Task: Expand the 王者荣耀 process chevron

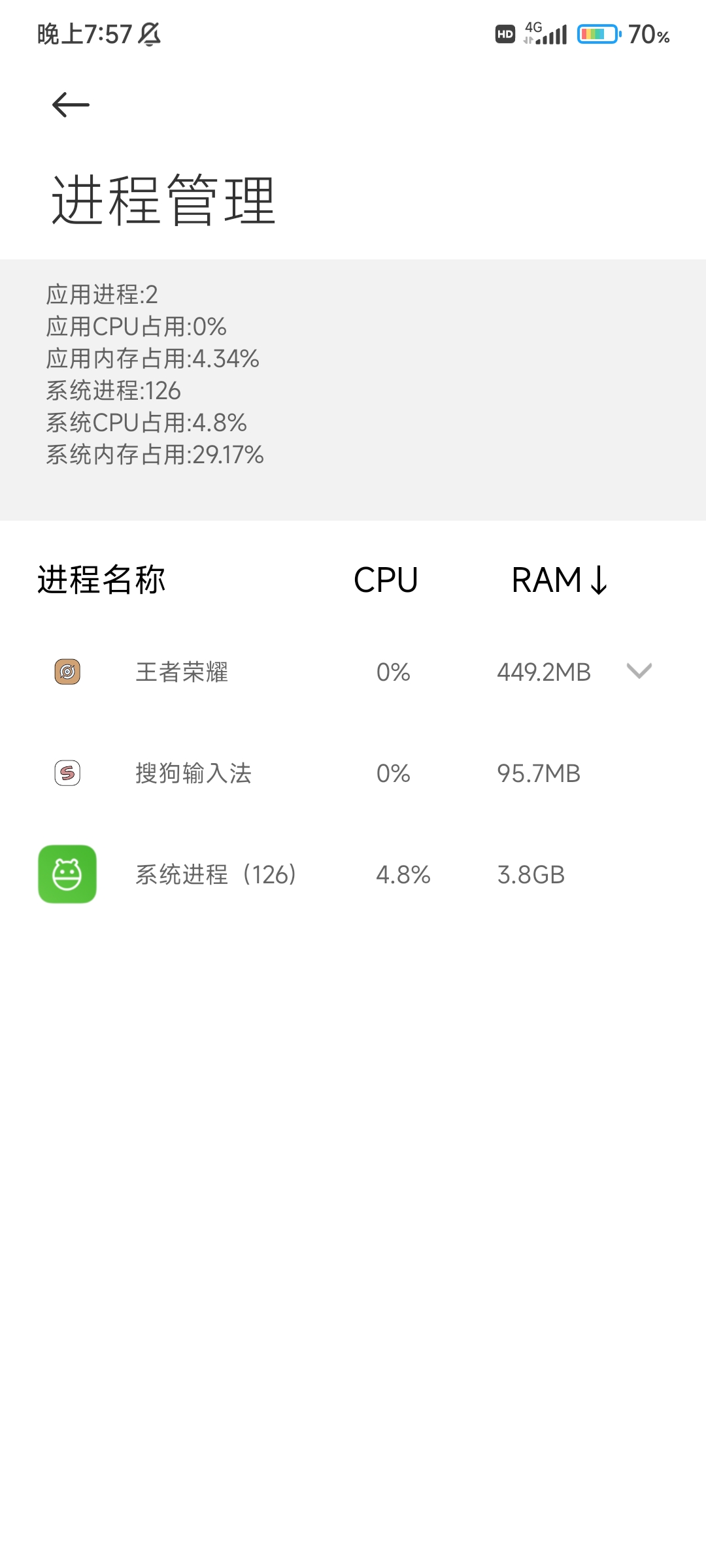Action: (x=639, y=671)
